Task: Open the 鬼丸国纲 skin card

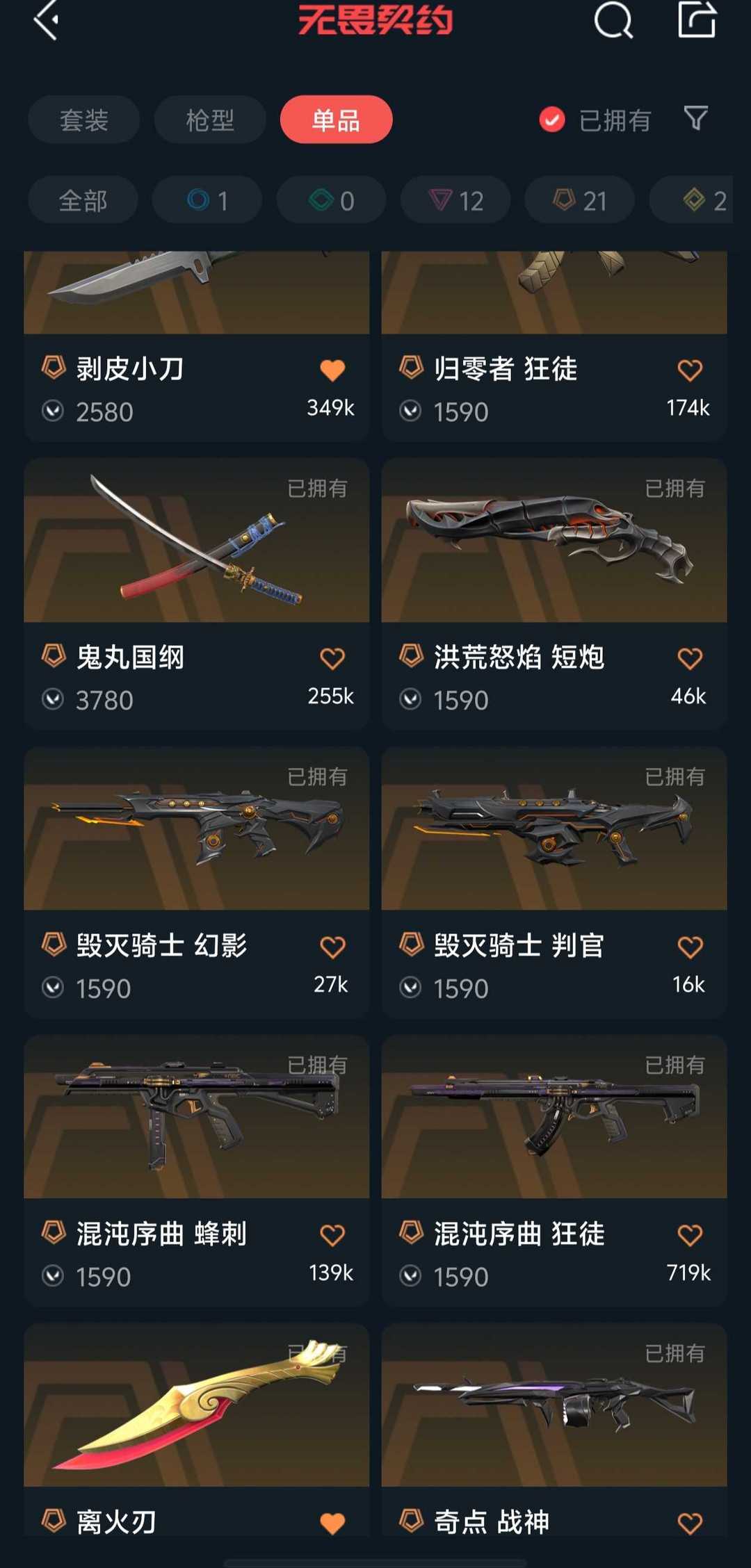Action: pyautogui.click(x=197, y=593)
